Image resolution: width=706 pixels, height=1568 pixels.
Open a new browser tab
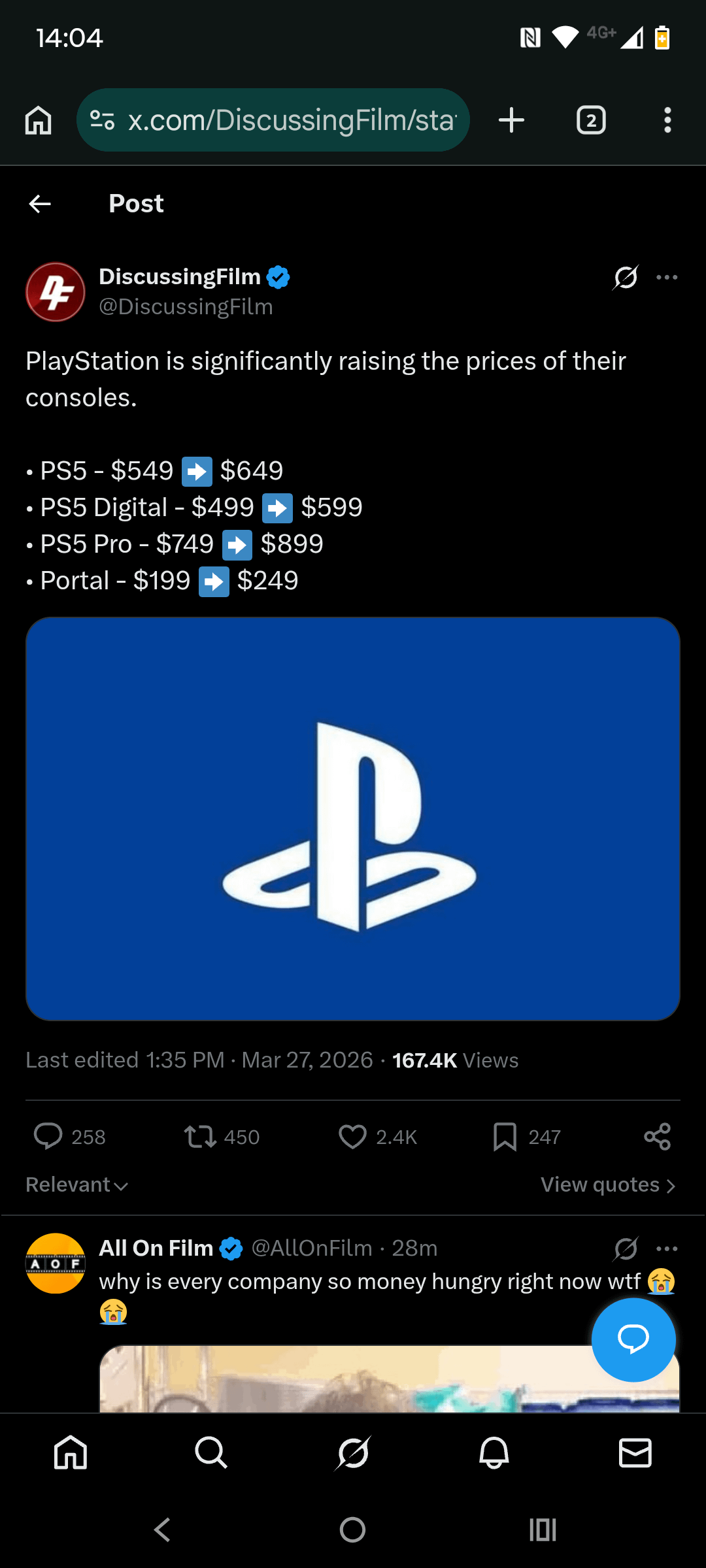511,120
